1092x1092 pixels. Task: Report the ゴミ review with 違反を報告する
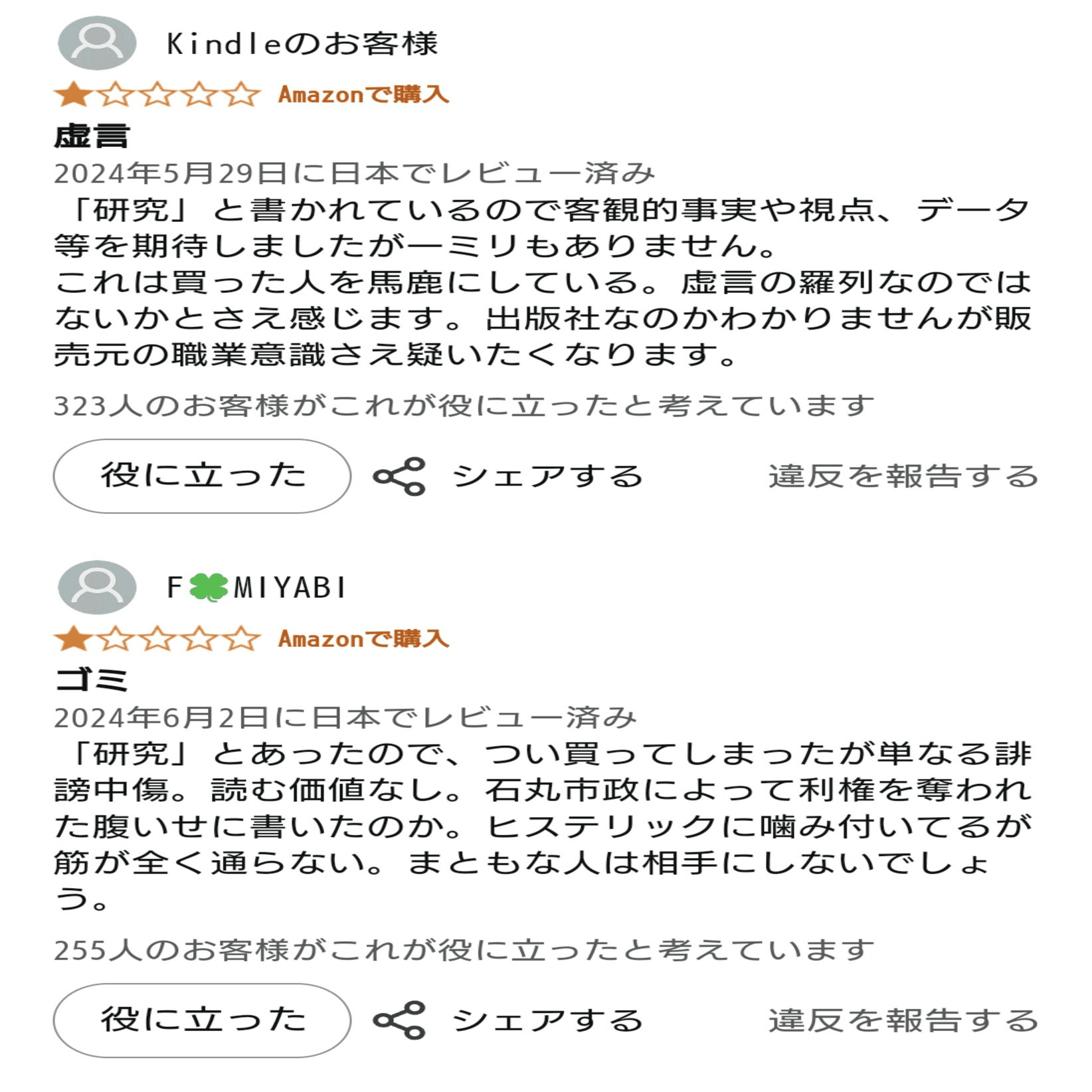click(903, 1020)
